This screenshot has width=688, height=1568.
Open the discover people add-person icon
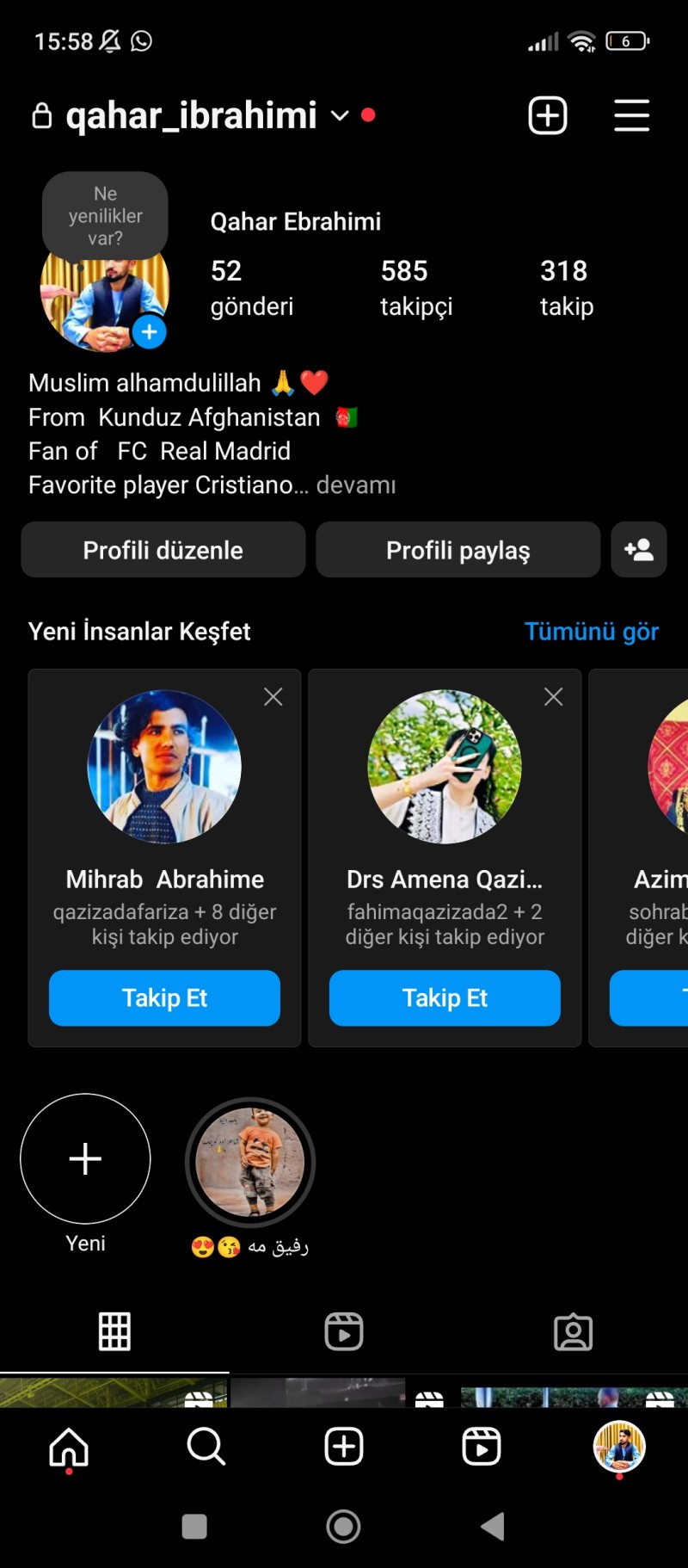tap(638, 550)
